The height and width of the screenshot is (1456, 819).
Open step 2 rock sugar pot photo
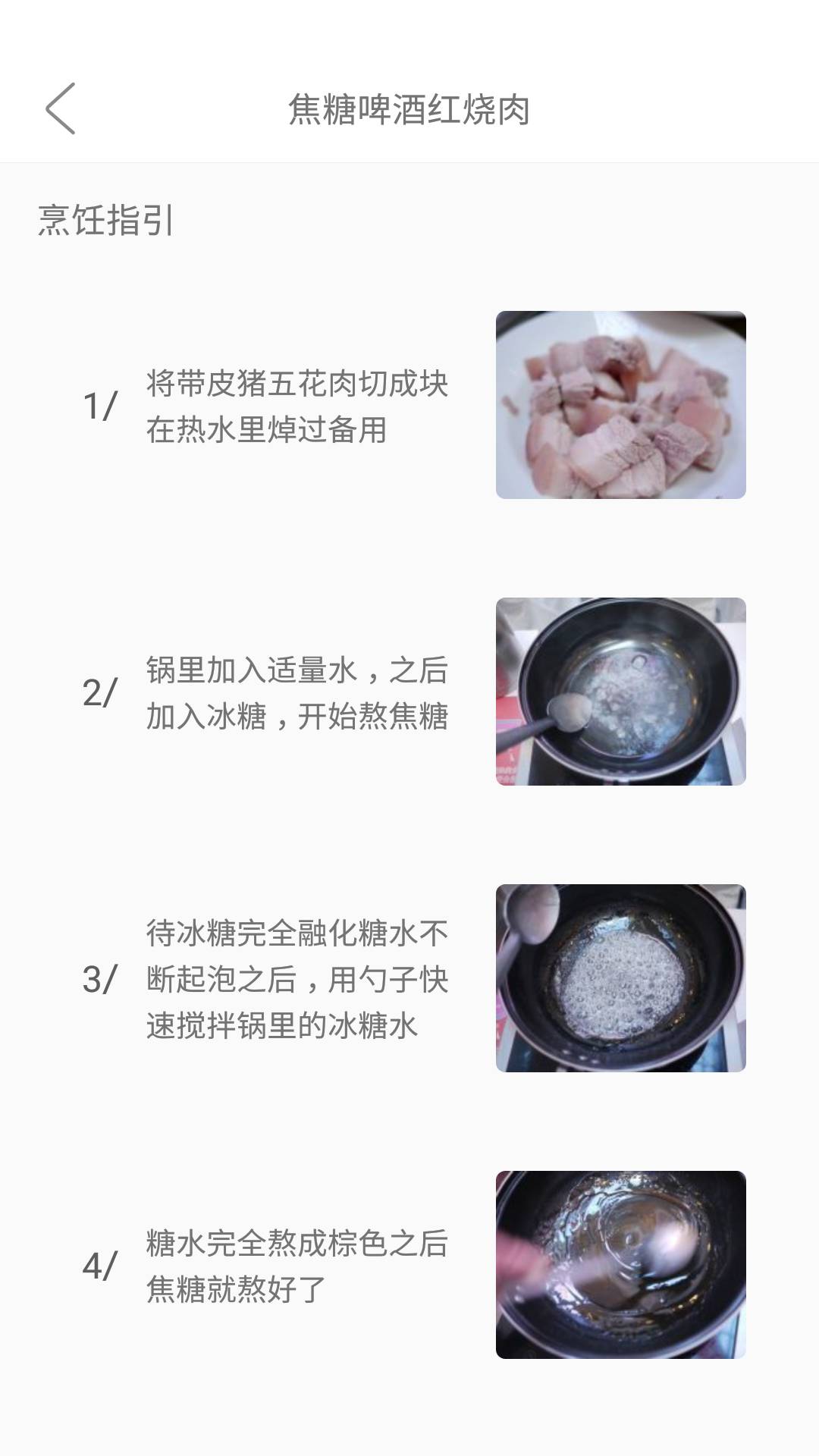pyautogui.click(x=620, y=692)
